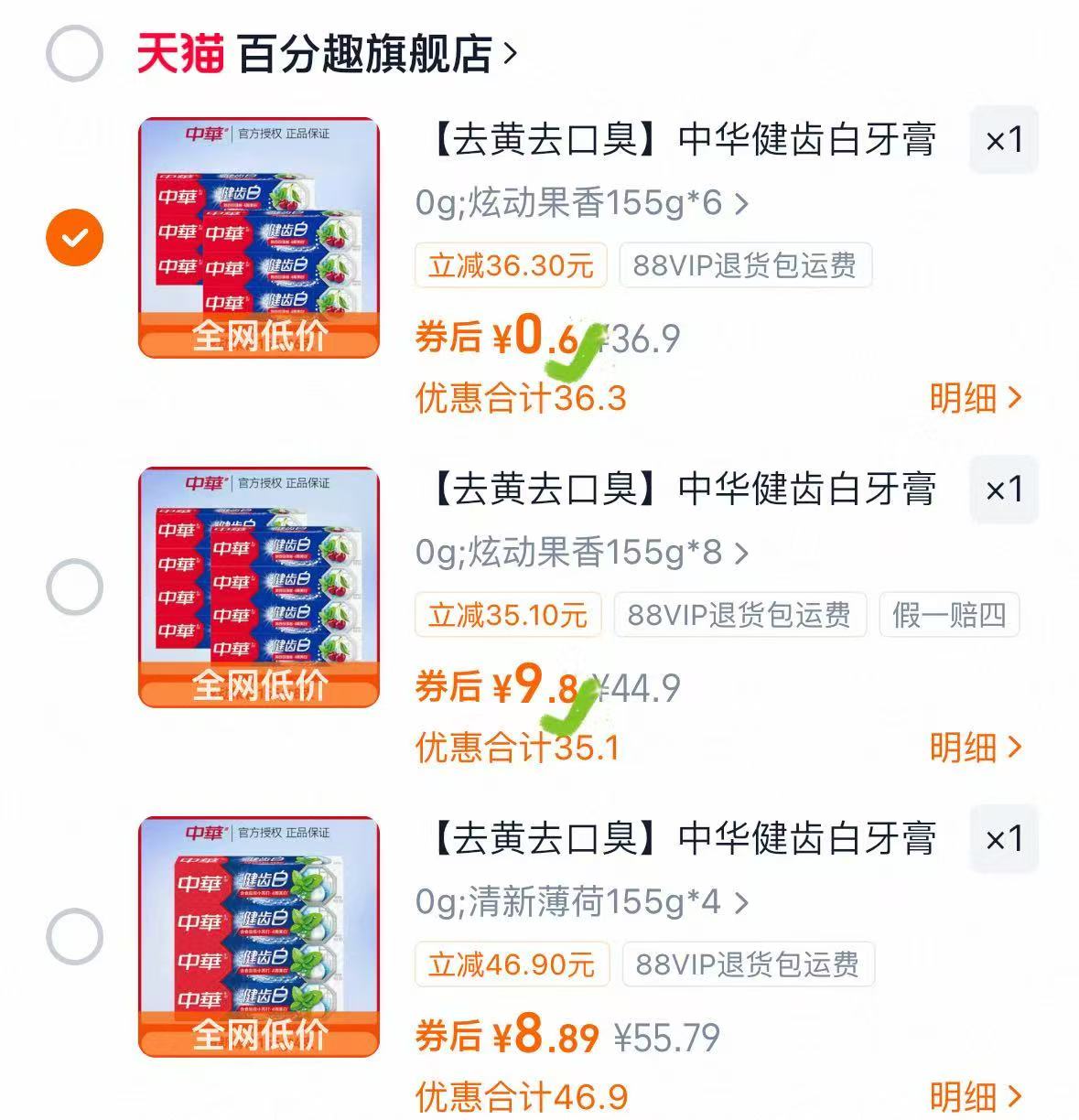Click the ×1 quantity badge on first item
The height and width of the screenshot is (1120, 1079).
pyautogui.click(x=1001, y=139)
